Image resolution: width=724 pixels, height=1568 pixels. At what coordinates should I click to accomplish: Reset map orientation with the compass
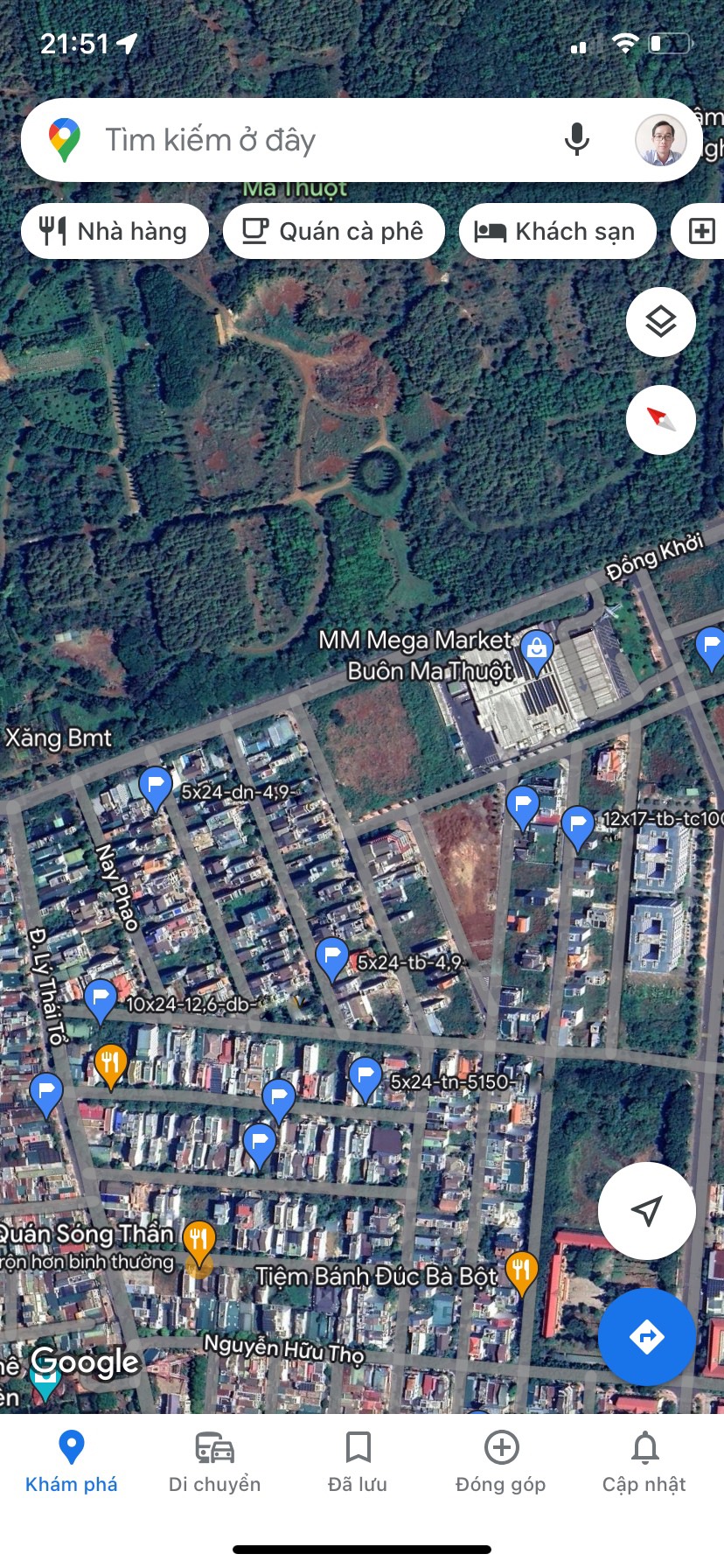point(661,420)
